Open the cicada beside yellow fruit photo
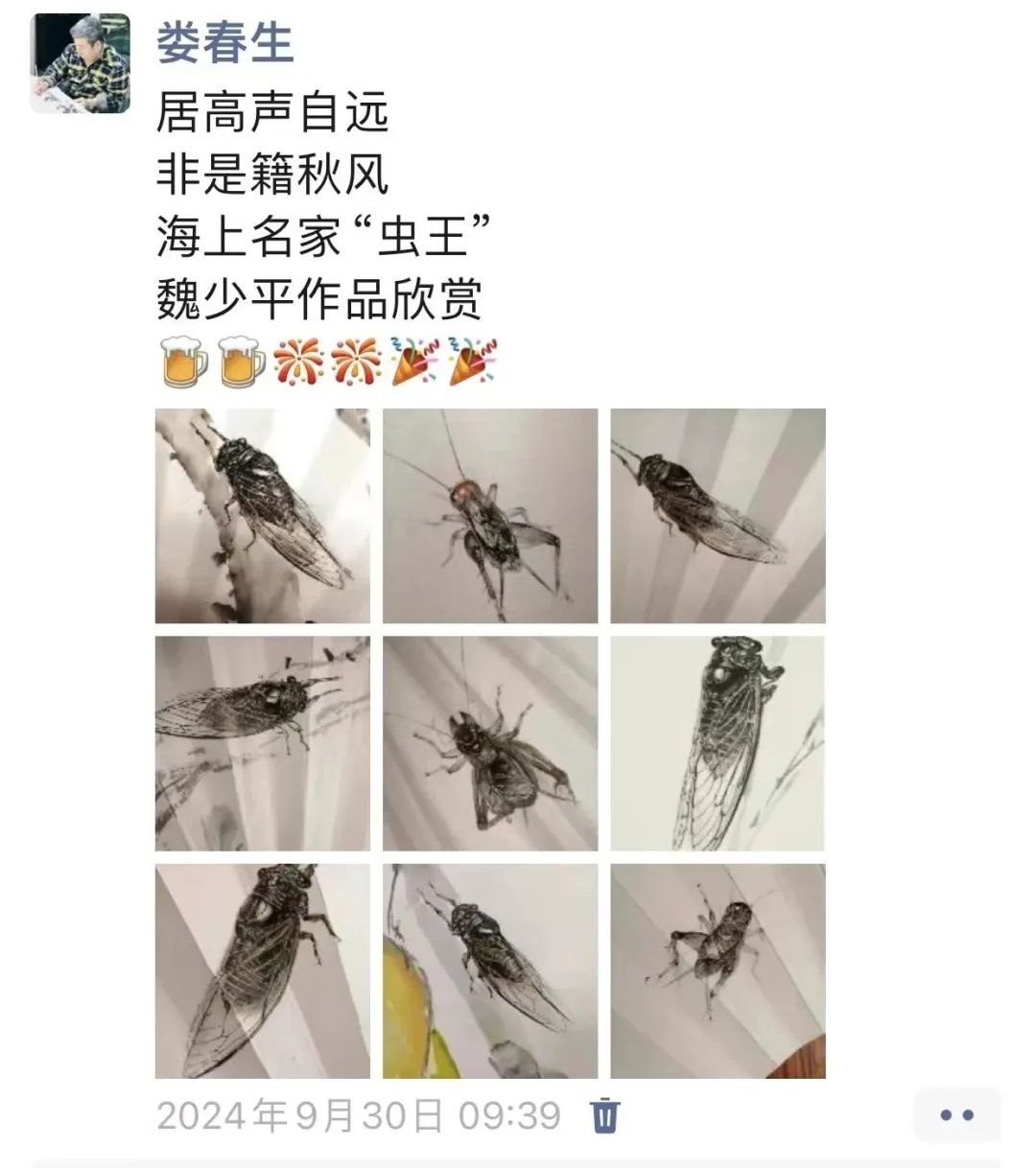1036x1168 pixels. coord(489,970)
